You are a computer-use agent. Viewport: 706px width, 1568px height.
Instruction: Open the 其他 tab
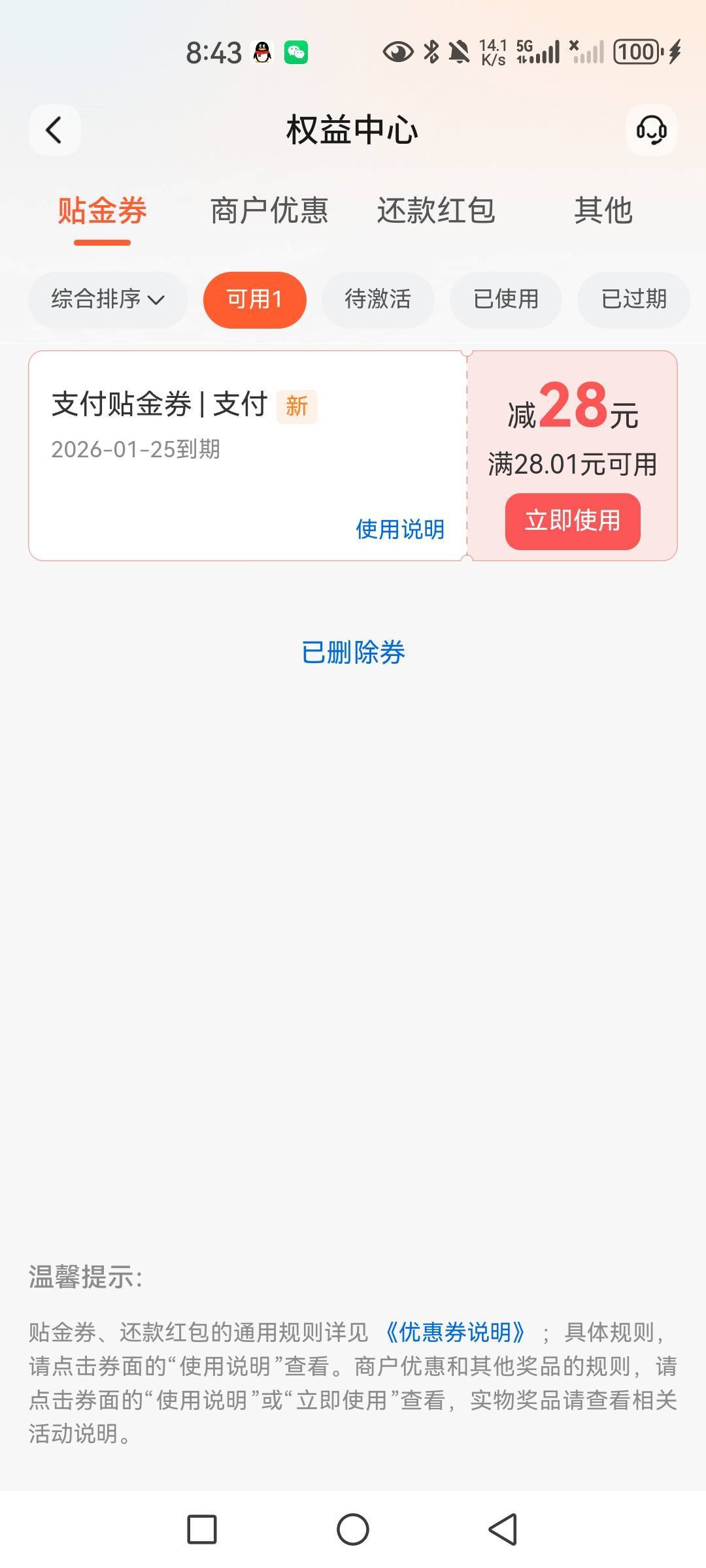coord(603,211)
